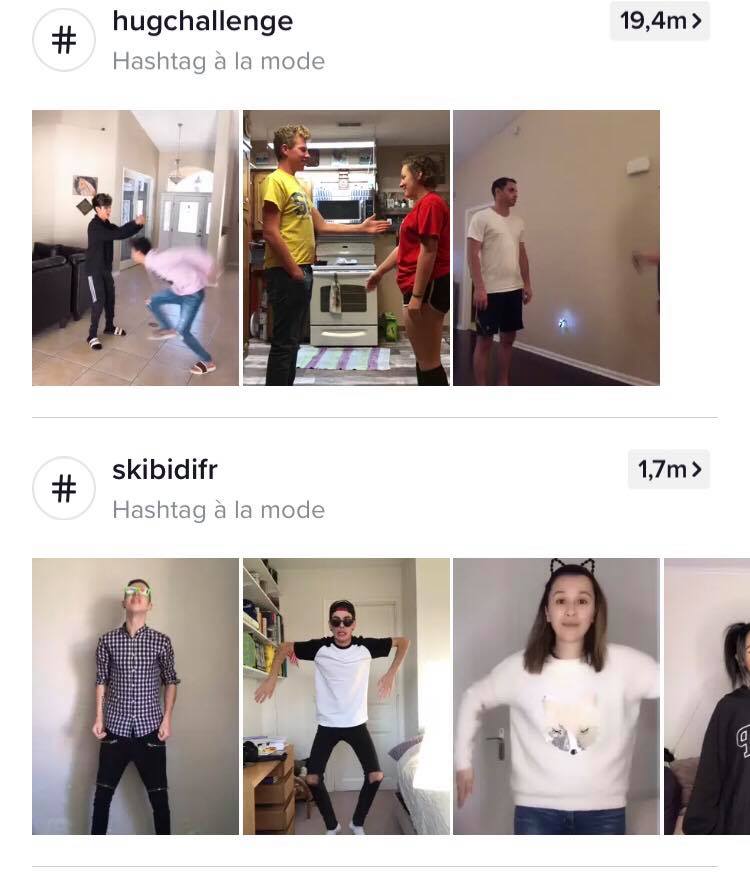Play hugchallenge video with couple in kitchen
Screen dimensions: 750x879
pos(346,248)
